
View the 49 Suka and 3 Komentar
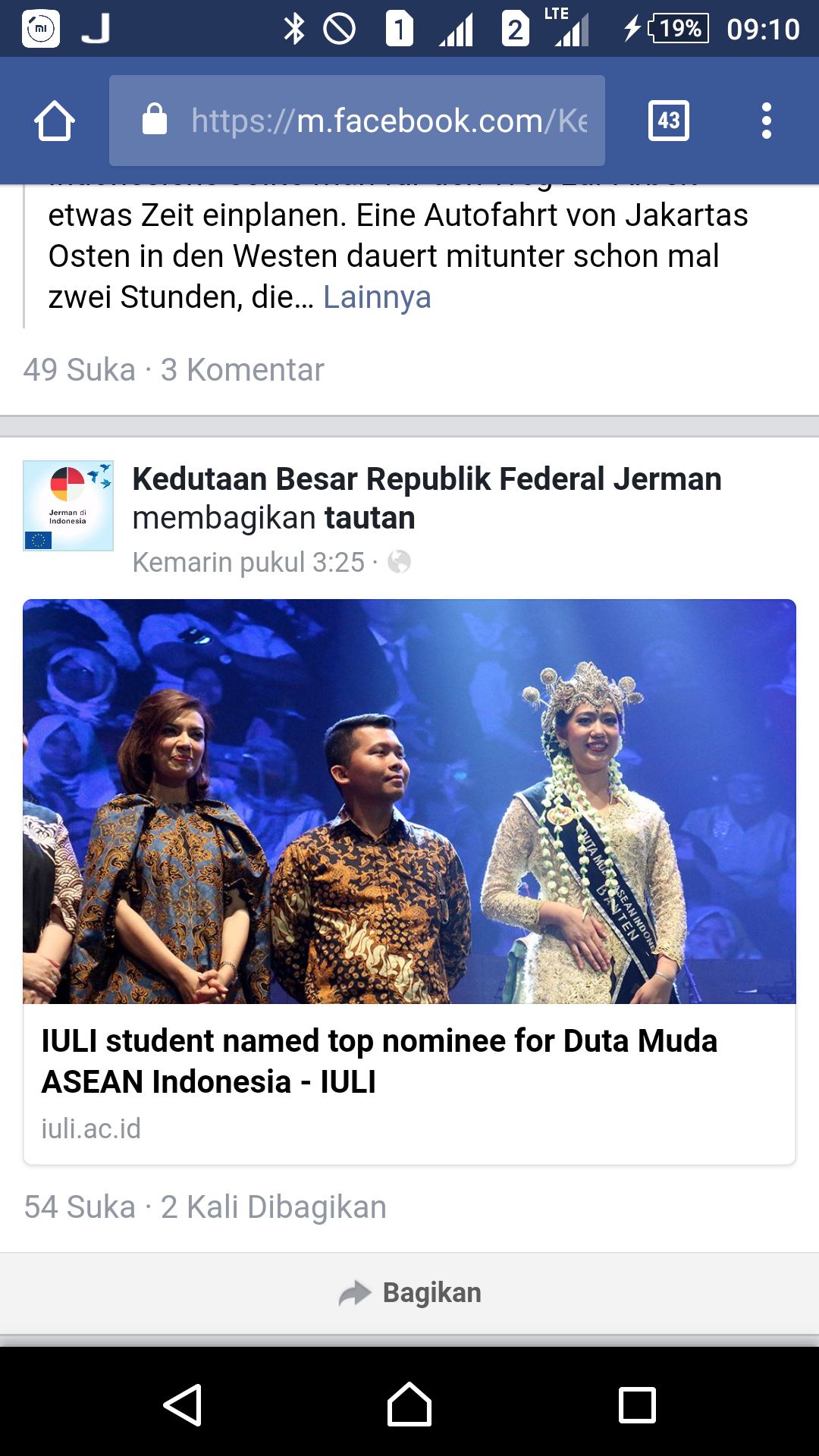(174, 370)
